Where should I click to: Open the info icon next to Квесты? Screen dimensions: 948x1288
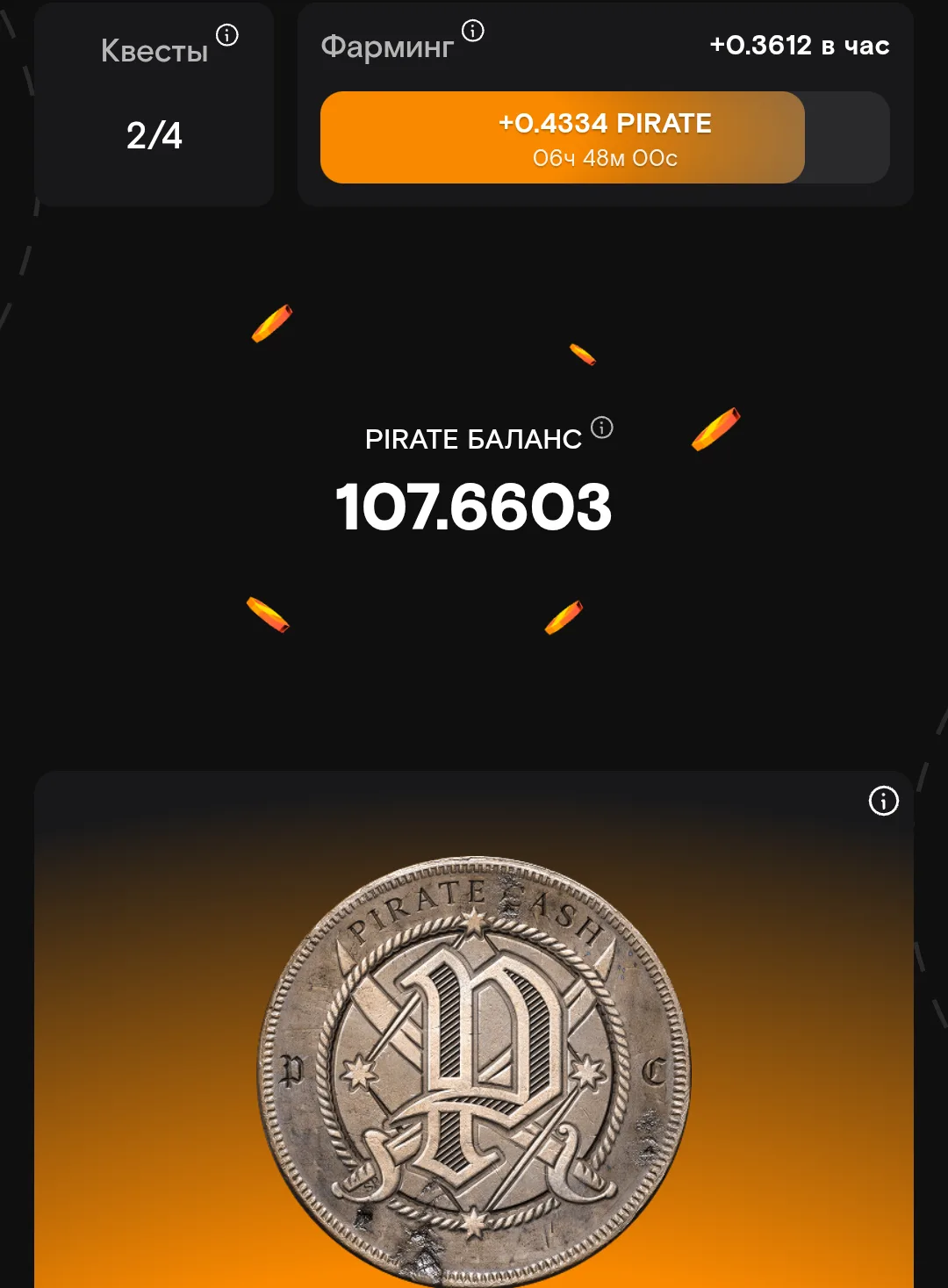pos(227,35)
